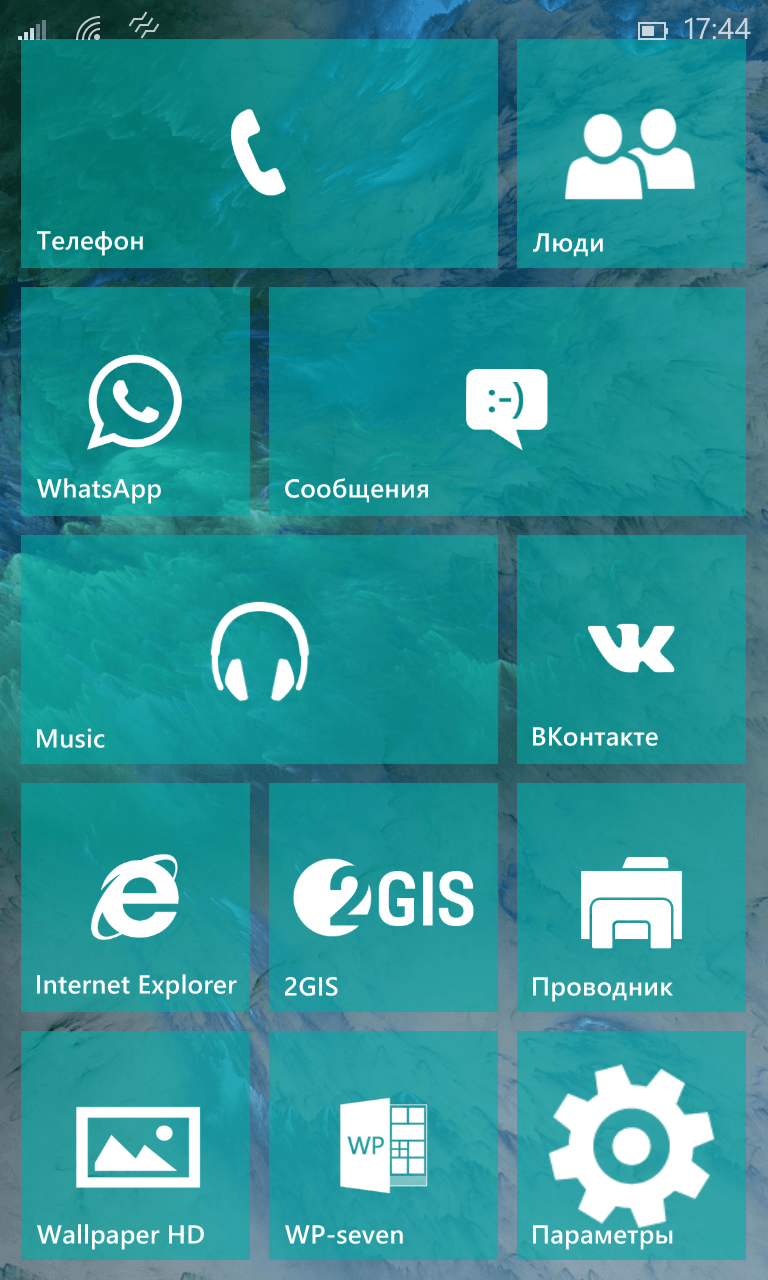Open the WP-seven tile
This screenshot has height=1280, width=768.
[383, 1146]
